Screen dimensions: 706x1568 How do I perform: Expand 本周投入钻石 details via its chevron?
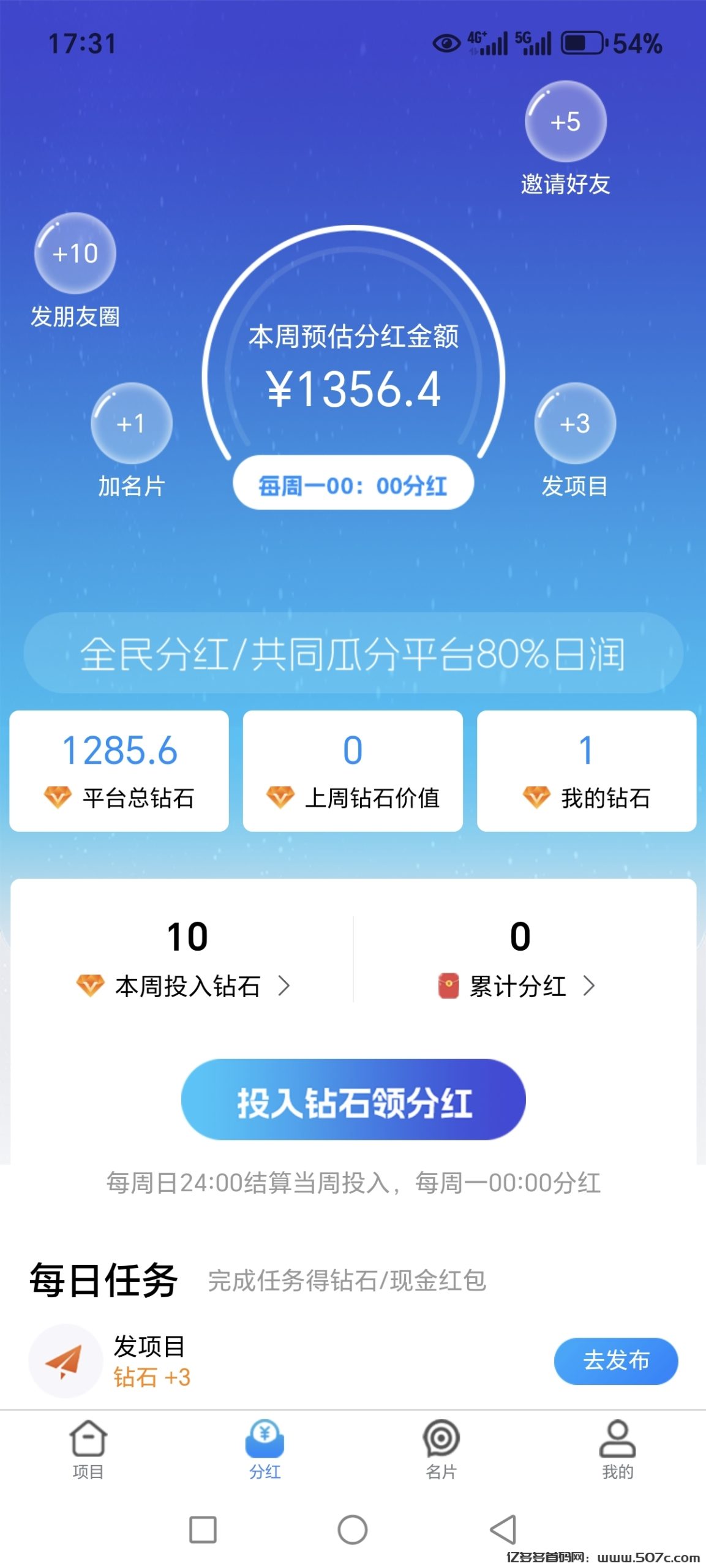point(285,986)
